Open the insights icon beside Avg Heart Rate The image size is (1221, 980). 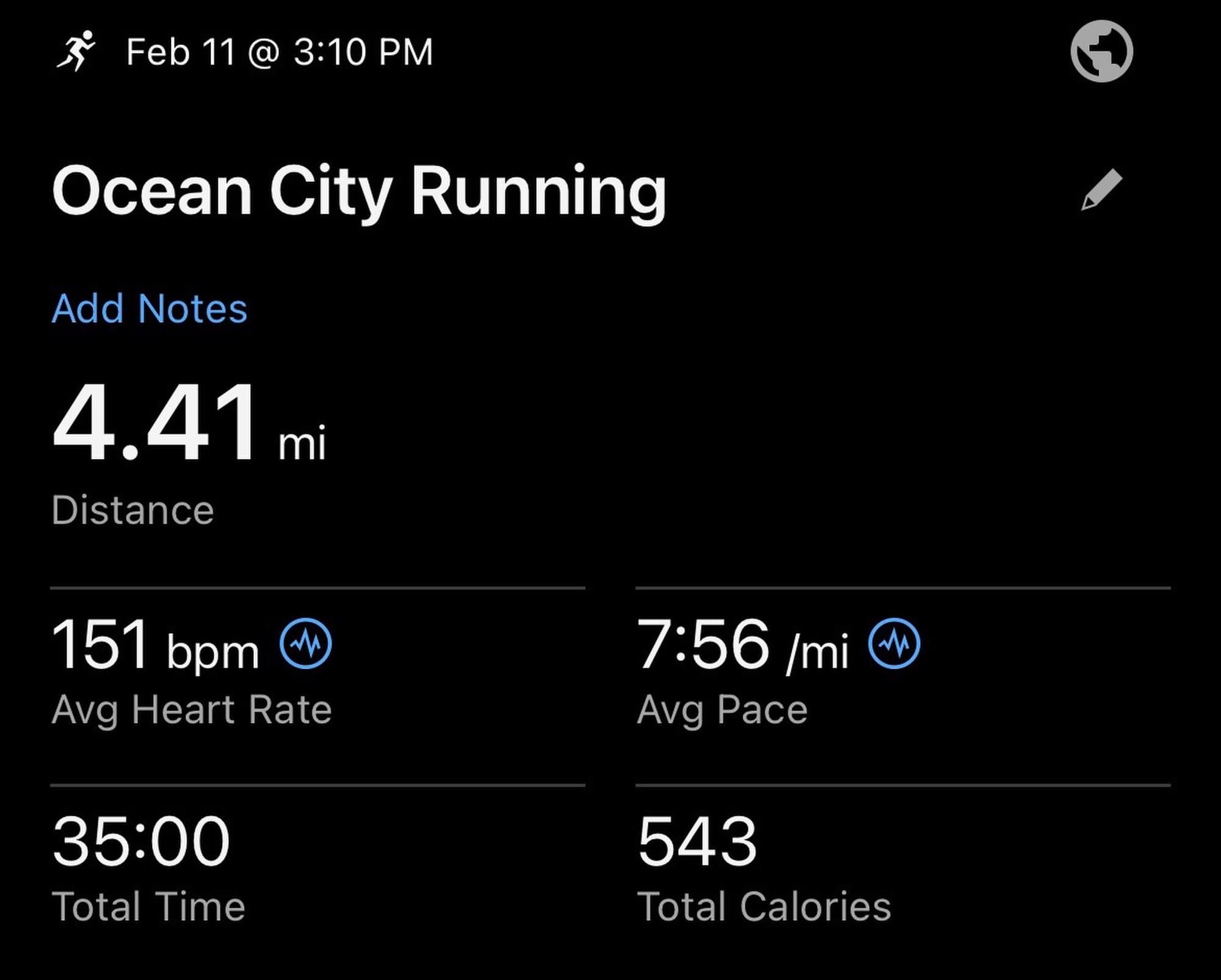point(305,644)
